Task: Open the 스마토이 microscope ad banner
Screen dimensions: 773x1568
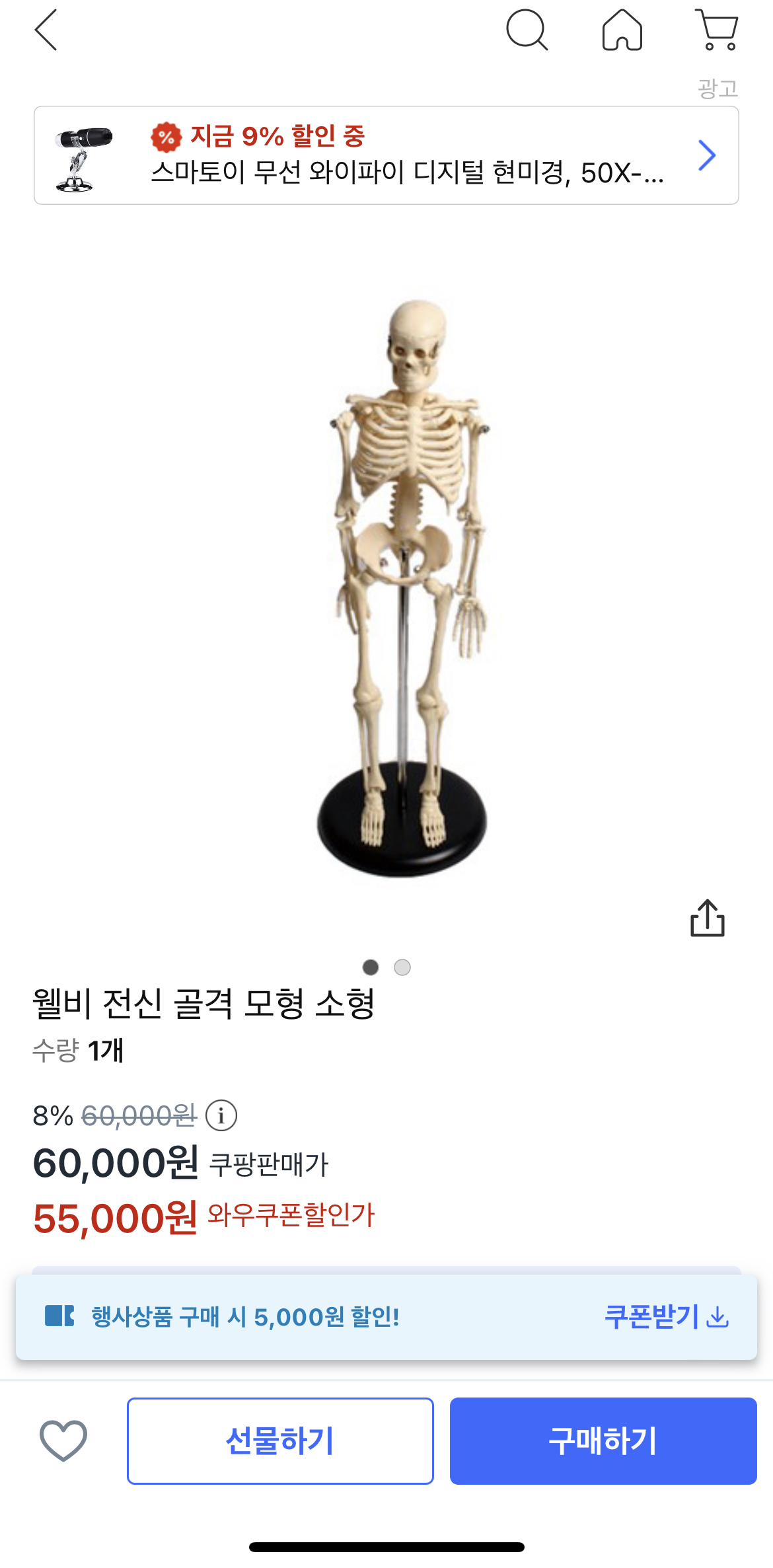Action: point(386,155)
